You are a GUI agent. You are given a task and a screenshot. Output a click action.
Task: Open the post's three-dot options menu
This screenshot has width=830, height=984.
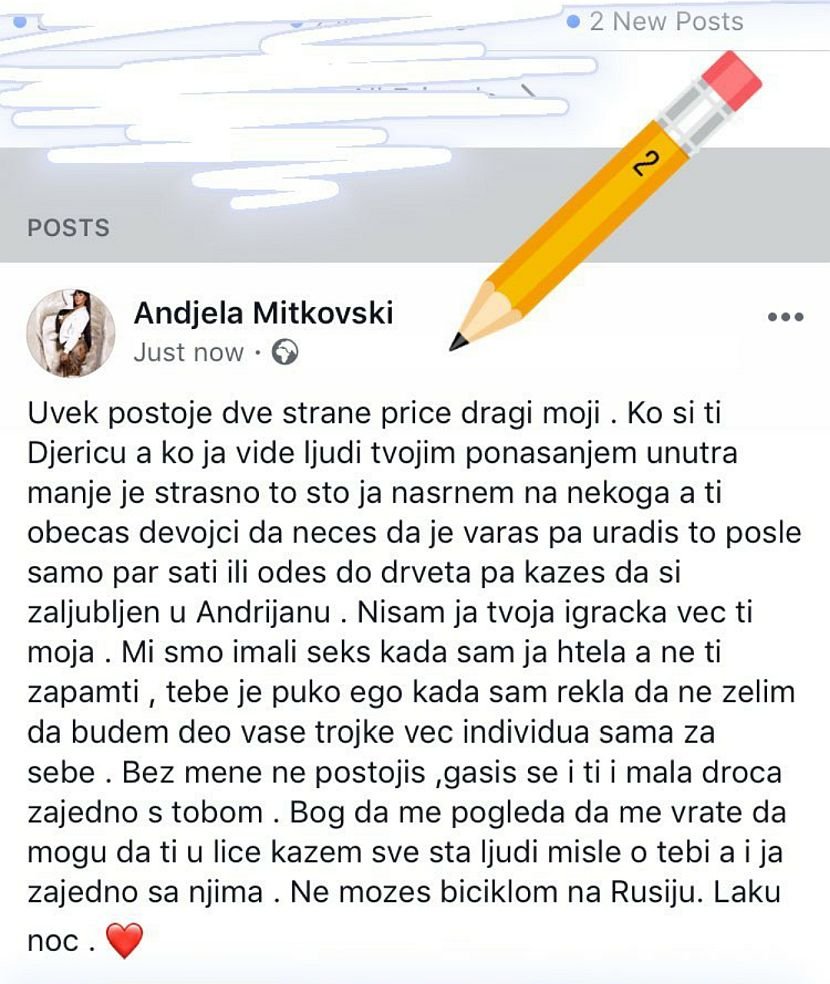[x=785, y=317]
